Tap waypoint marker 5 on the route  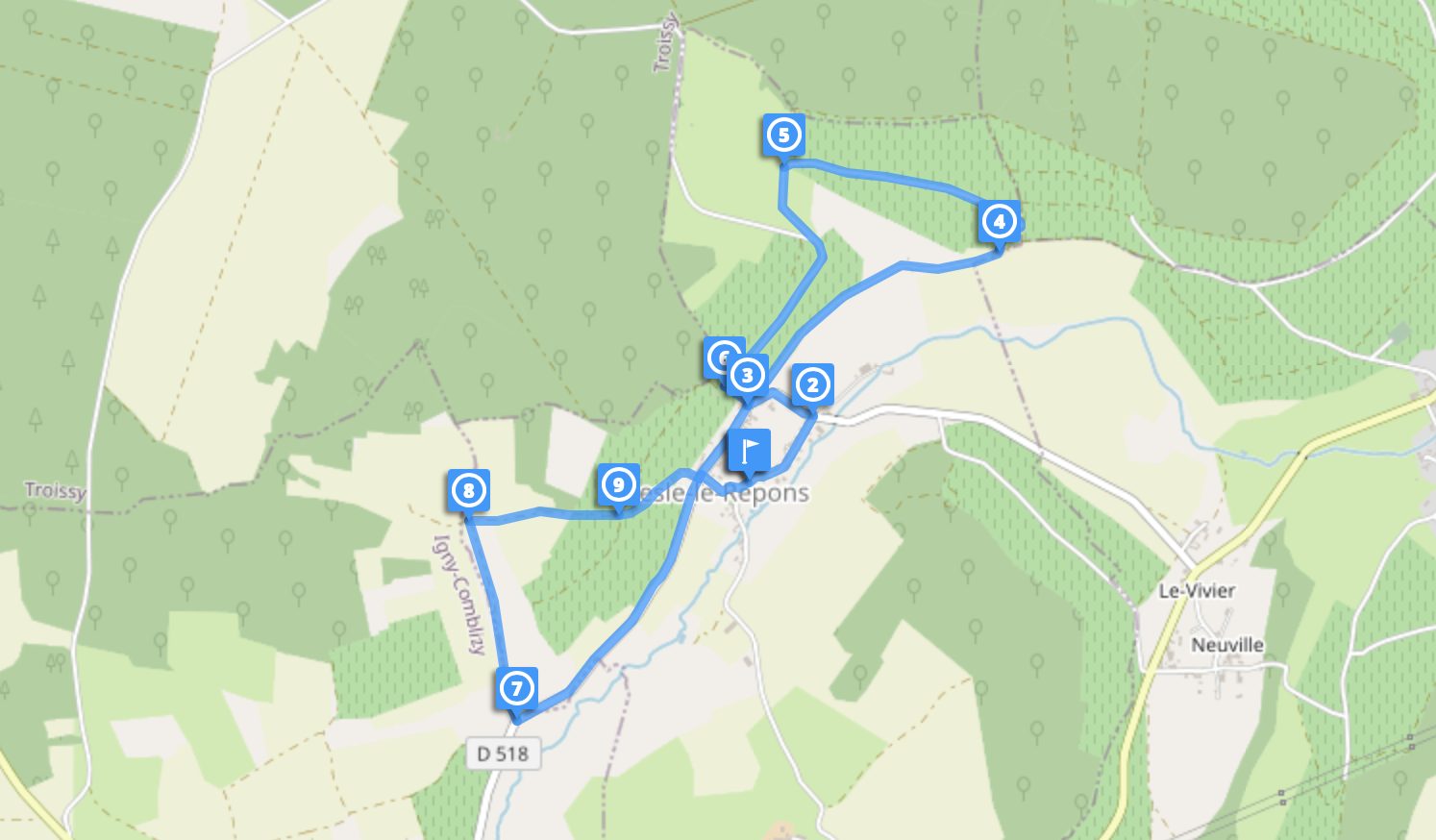783,136
